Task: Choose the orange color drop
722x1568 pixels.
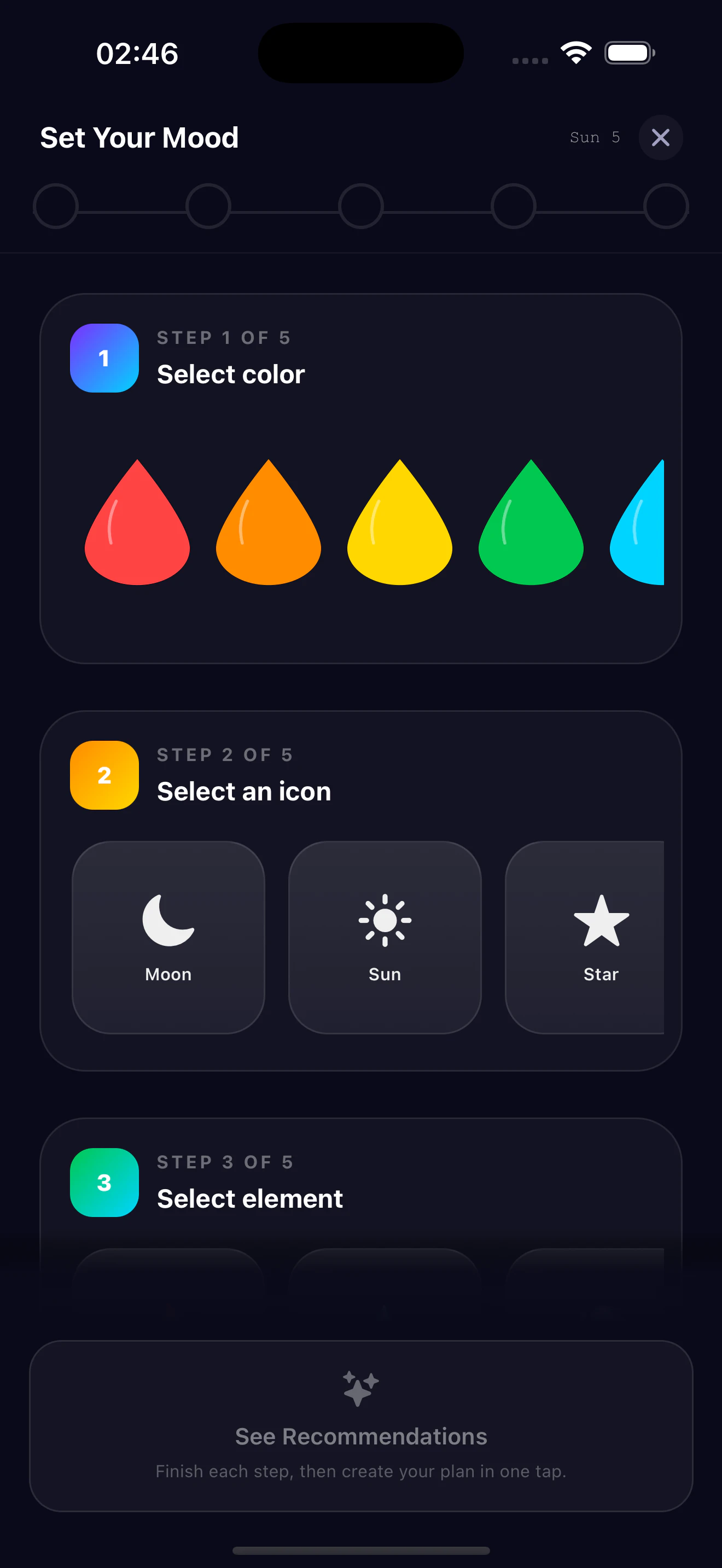Action: click(269, 530)
